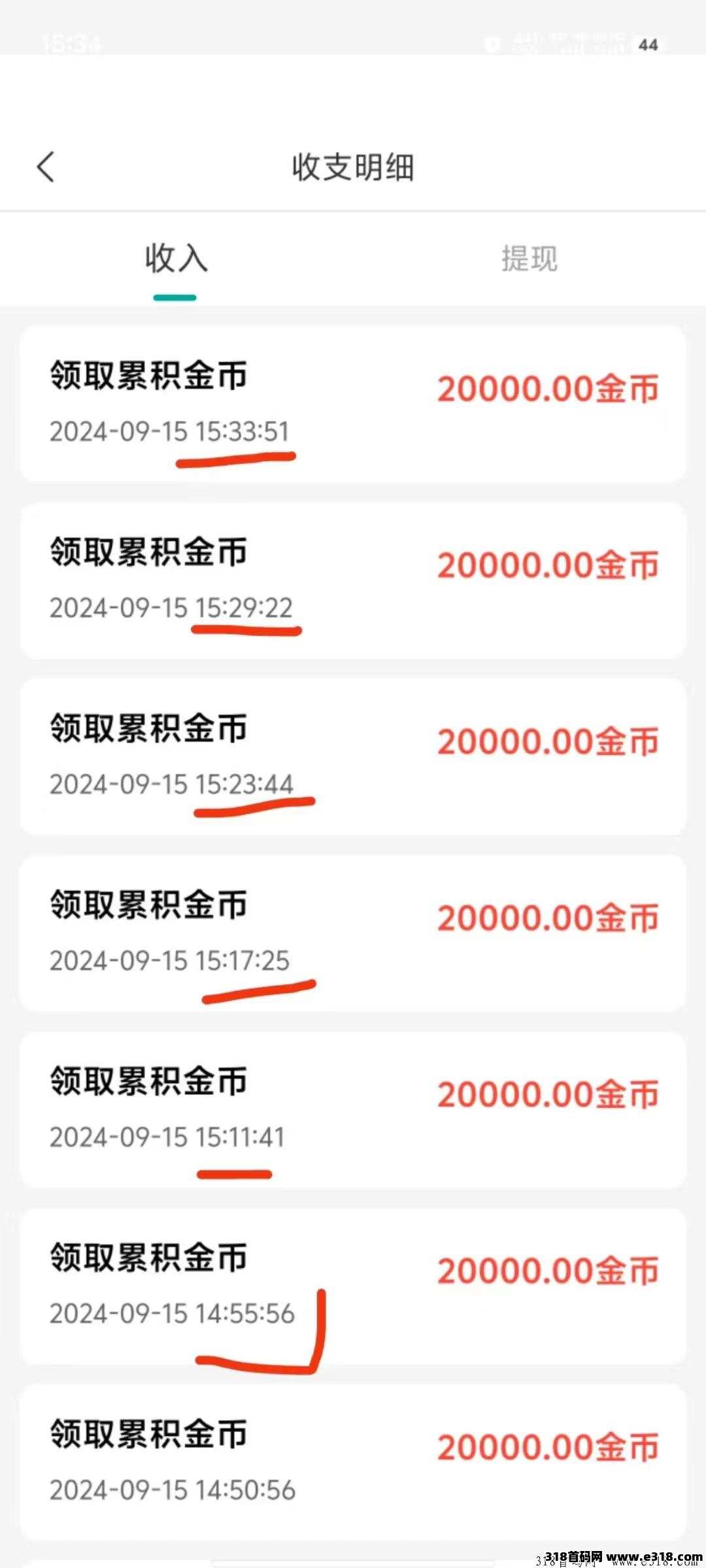Select the 收入 tab
The width and height of the screenshot is (706, 1568).
[x=176, y=258]
